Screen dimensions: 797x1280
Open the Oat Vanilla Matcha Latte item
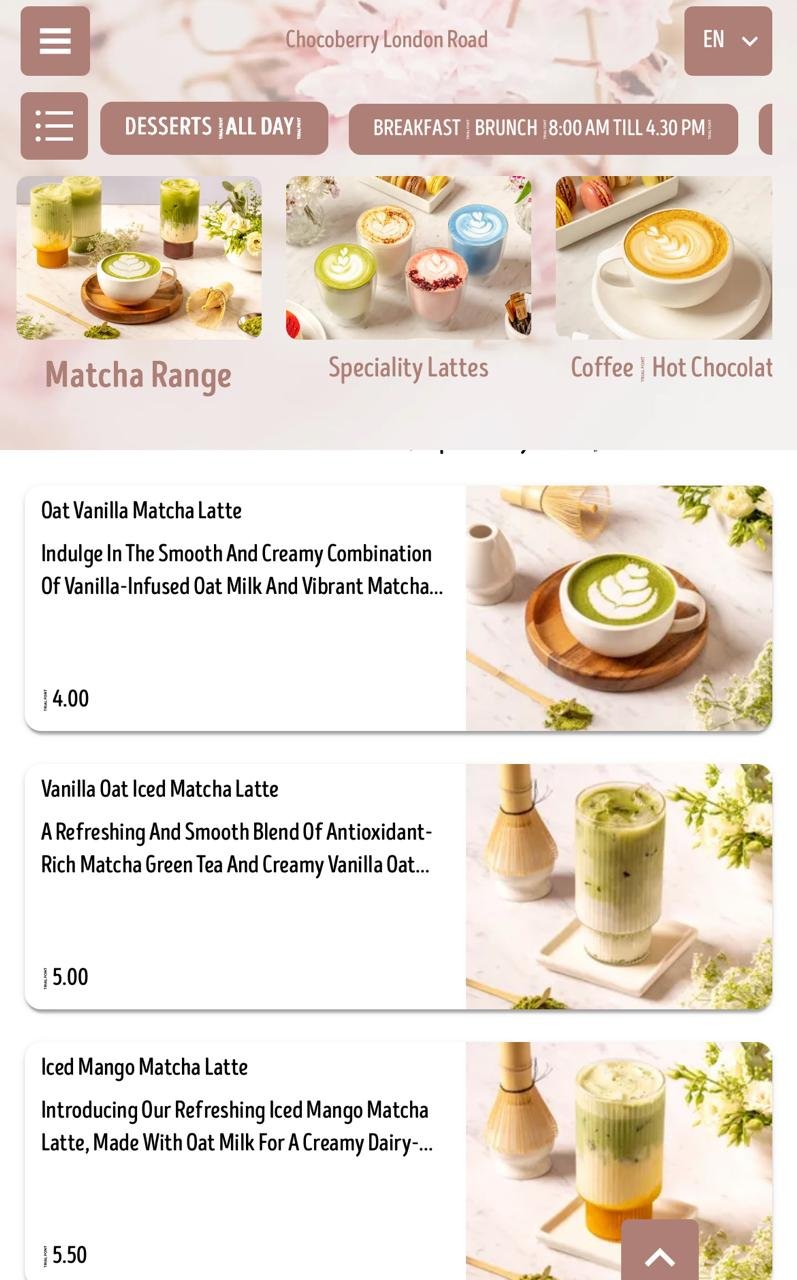click(x=398, y=608)
